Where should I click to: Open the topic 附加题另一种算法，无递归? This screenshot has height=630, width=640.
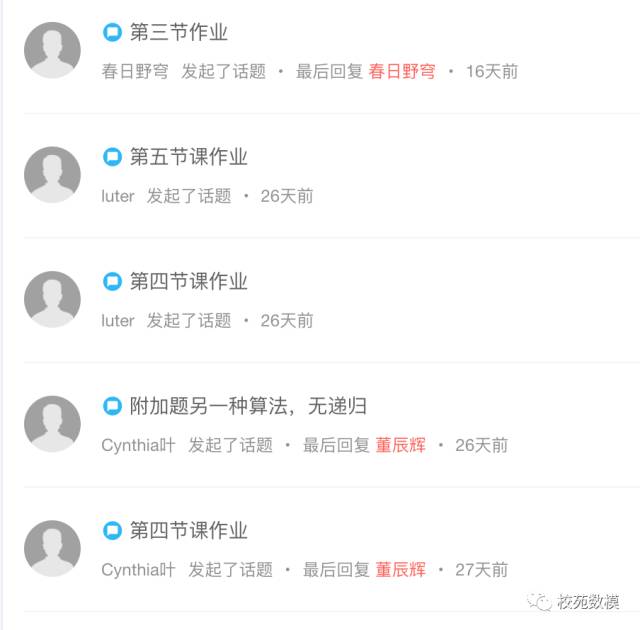pyautogui.click(x=248, y=406)
